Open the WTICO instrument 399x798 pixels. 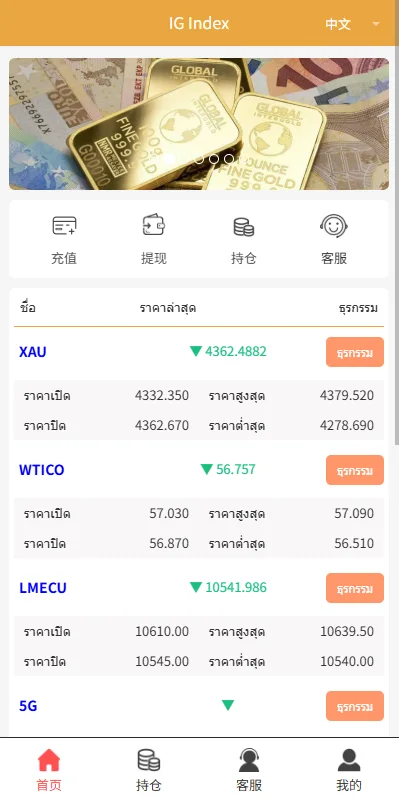click(x=42, y=470)
